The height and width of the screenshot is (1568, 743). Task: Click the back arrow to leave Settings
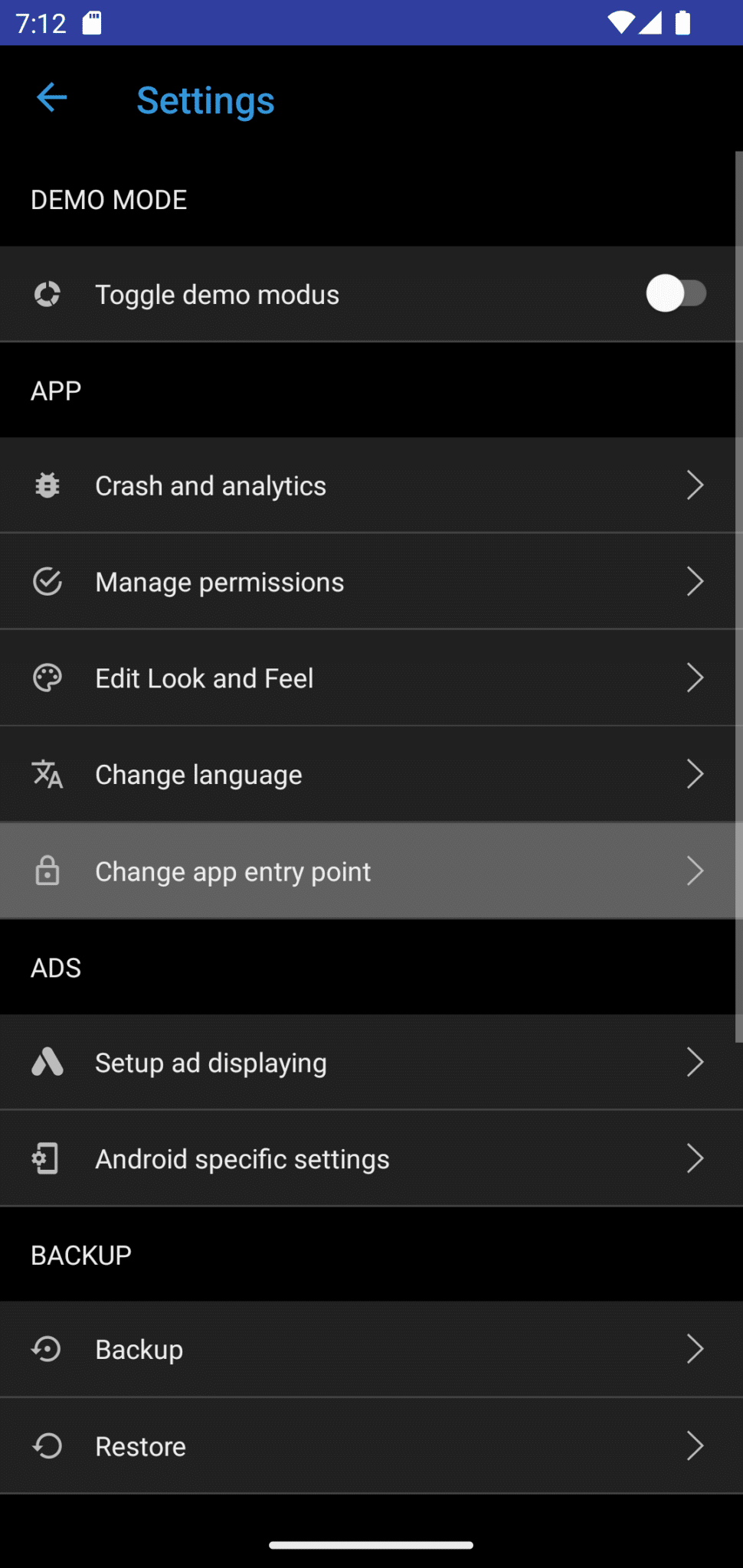pos(51,97)
